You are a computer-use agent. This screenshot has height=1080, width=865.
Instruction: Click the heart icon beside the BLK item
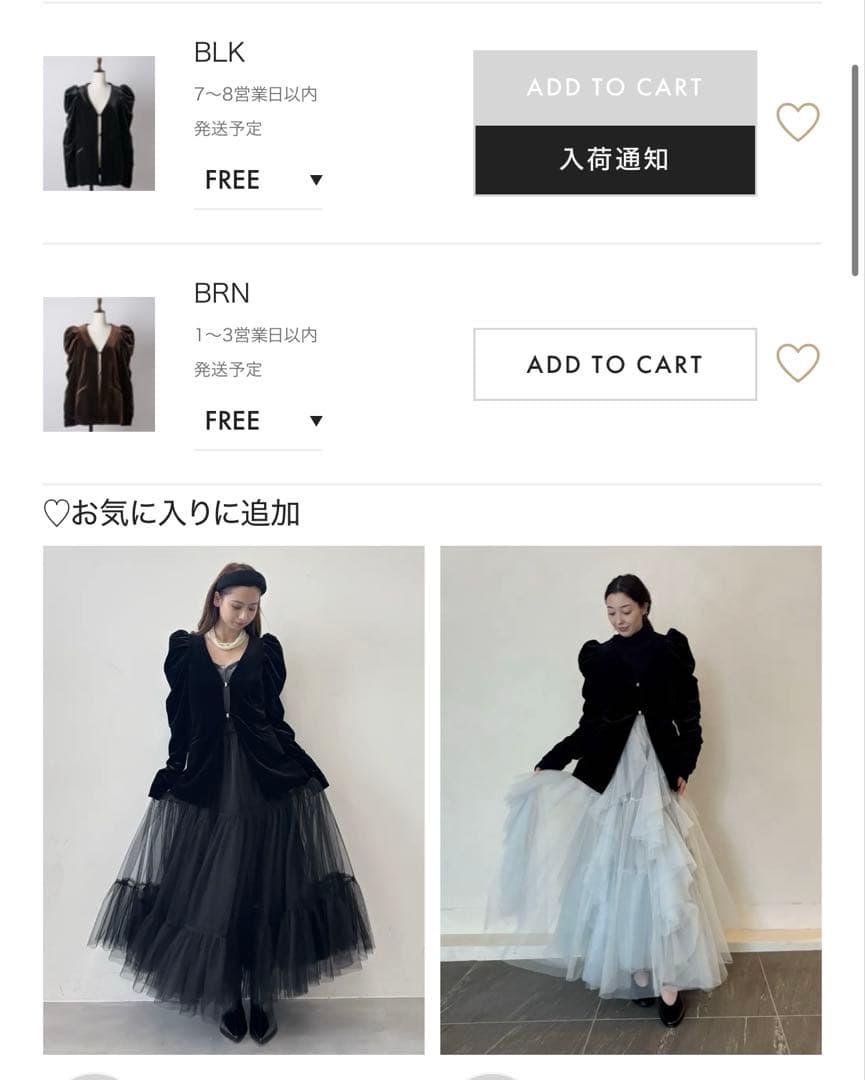tap(797, 124)
